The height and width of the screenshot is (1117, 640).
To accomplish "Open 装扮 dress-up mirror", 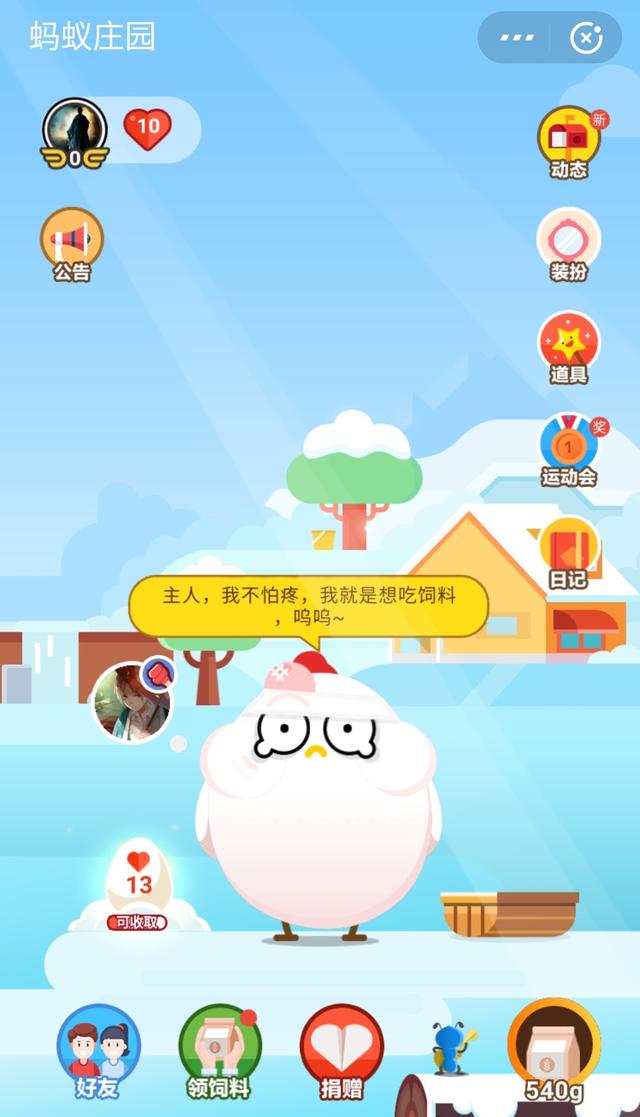I will pos(568,244).
